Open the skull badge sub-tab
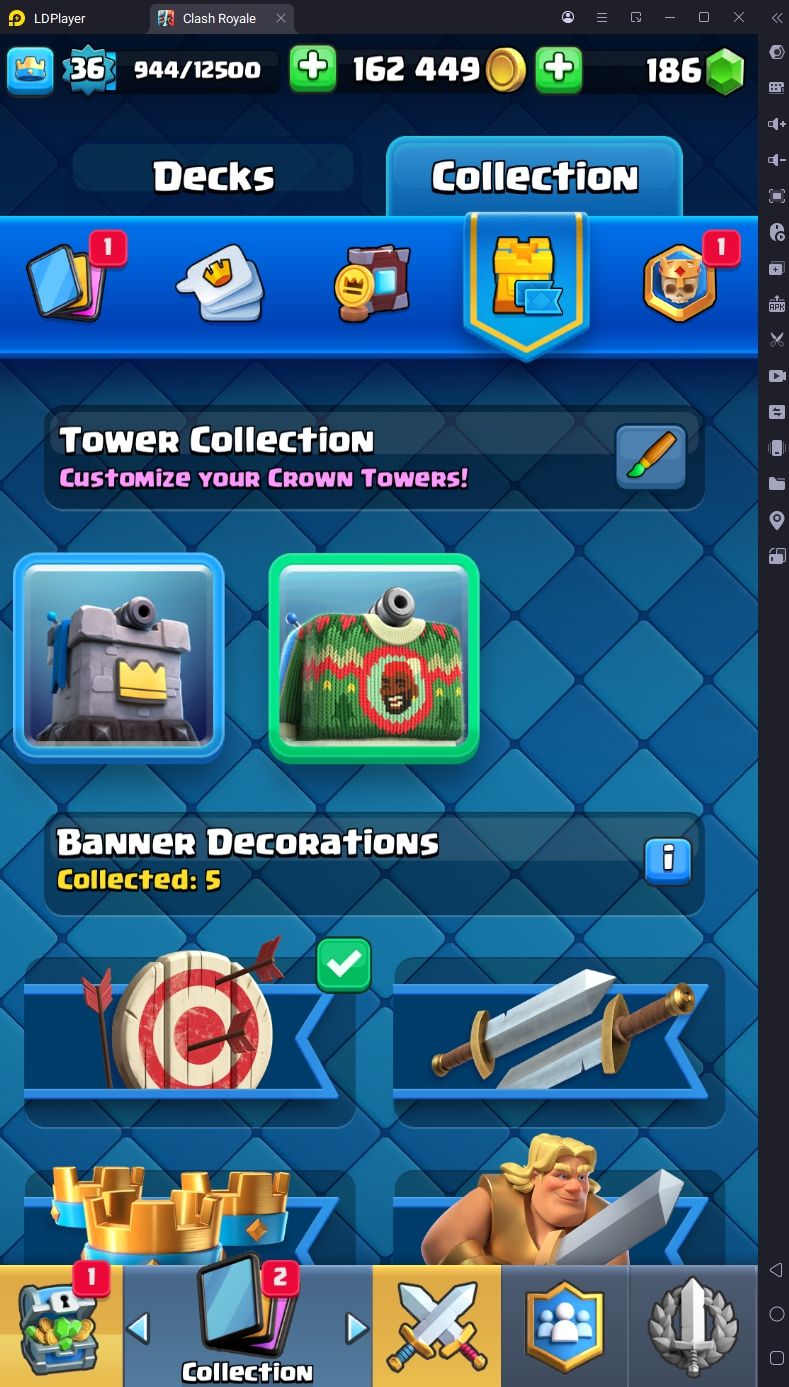 (x=680, y=283)
